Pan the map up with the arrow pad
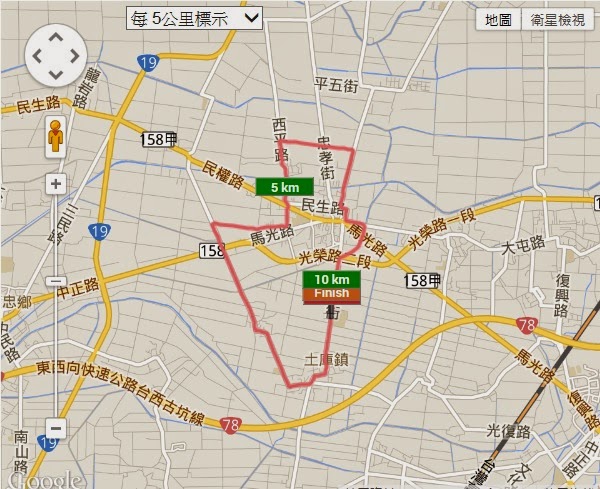The image size is (600, 489). click(x=56, y=39)
